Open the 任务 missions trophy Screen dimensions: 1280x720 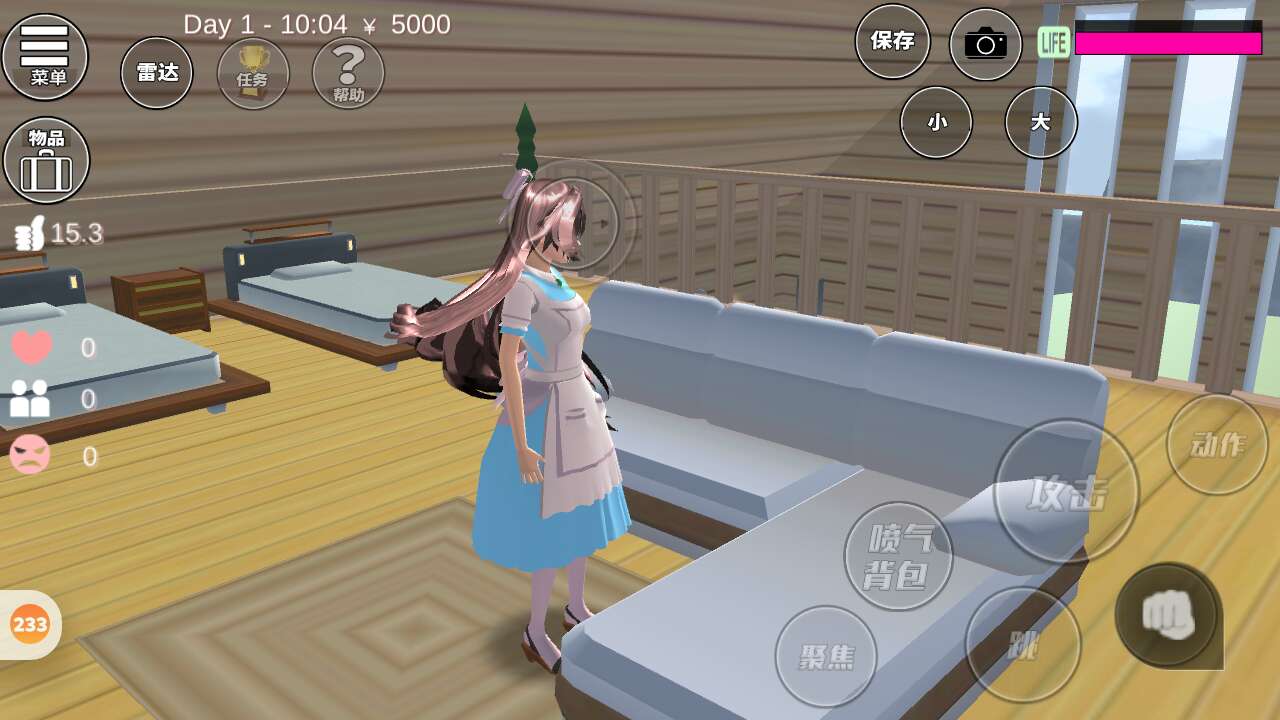coord(253,73)
